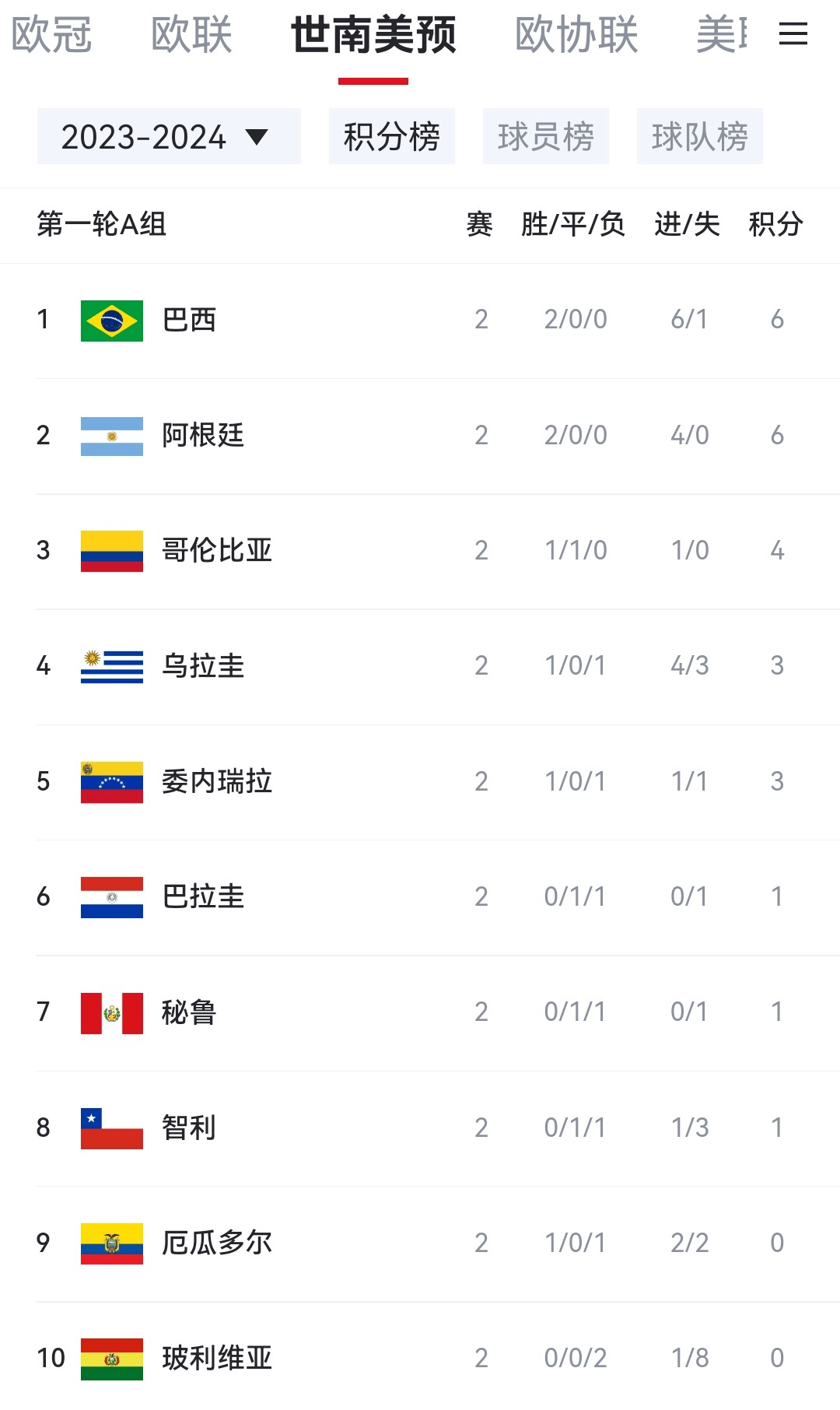840x1410 pixels.
Task: Switch to the 欧协联 tab
Action: (x=577, y=36)
